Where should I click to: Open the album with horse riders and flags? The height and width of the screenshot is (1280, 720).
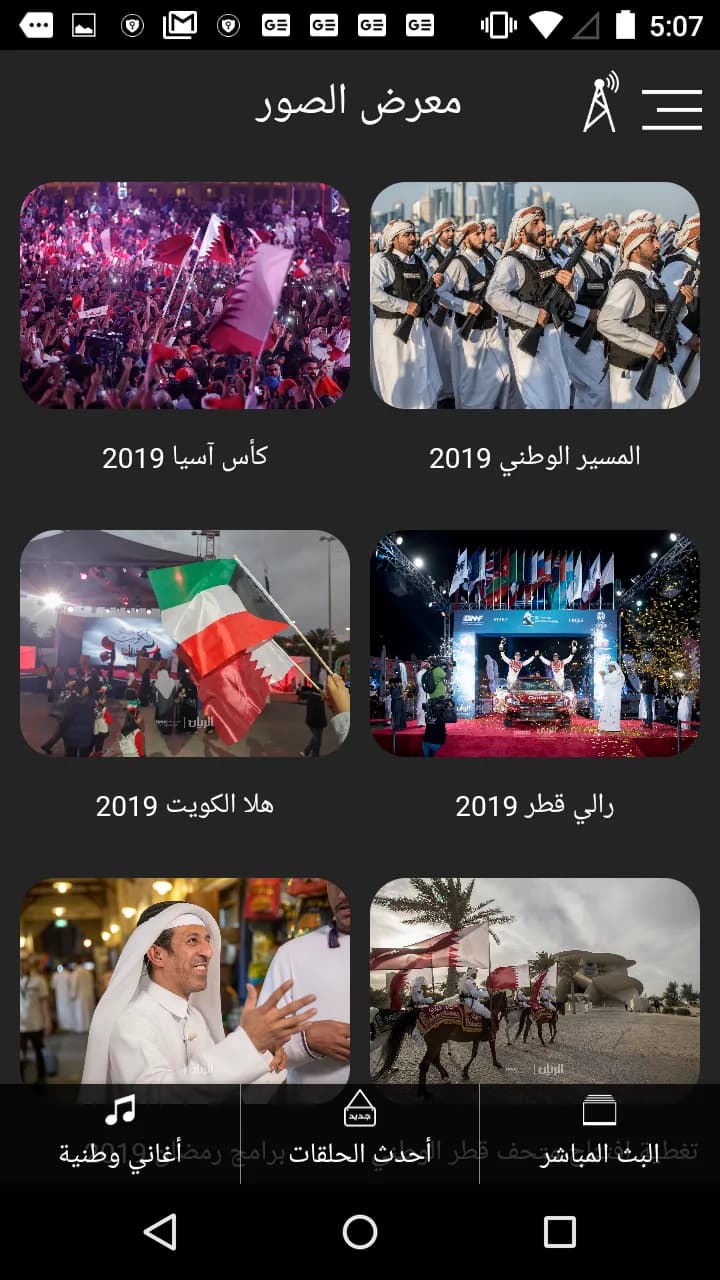tap(535, 981)
